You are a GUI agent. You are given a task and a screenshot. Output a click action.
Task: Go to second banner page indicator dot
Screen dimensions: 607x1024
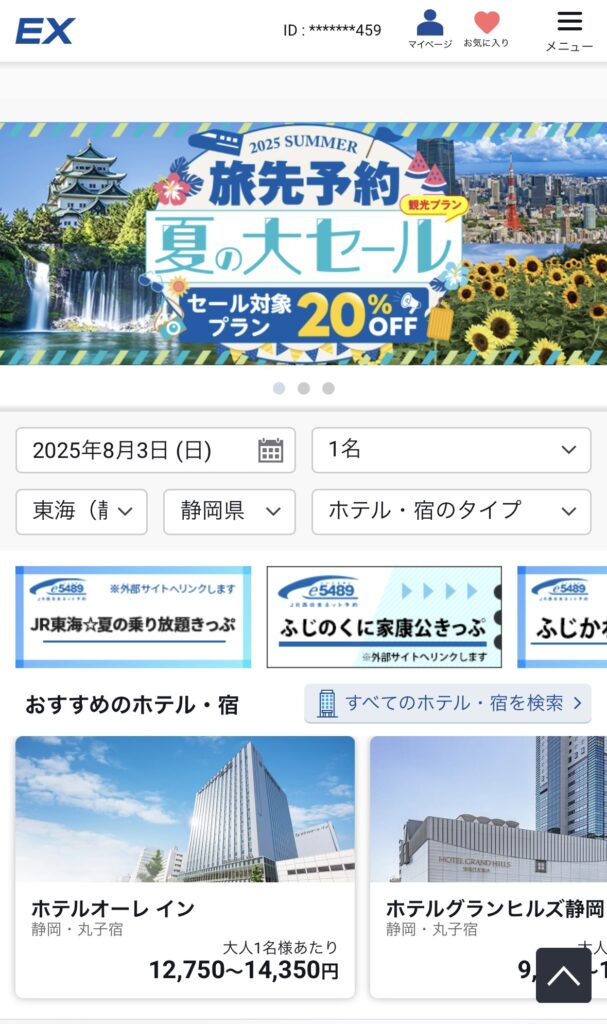[x=303, y=388]
